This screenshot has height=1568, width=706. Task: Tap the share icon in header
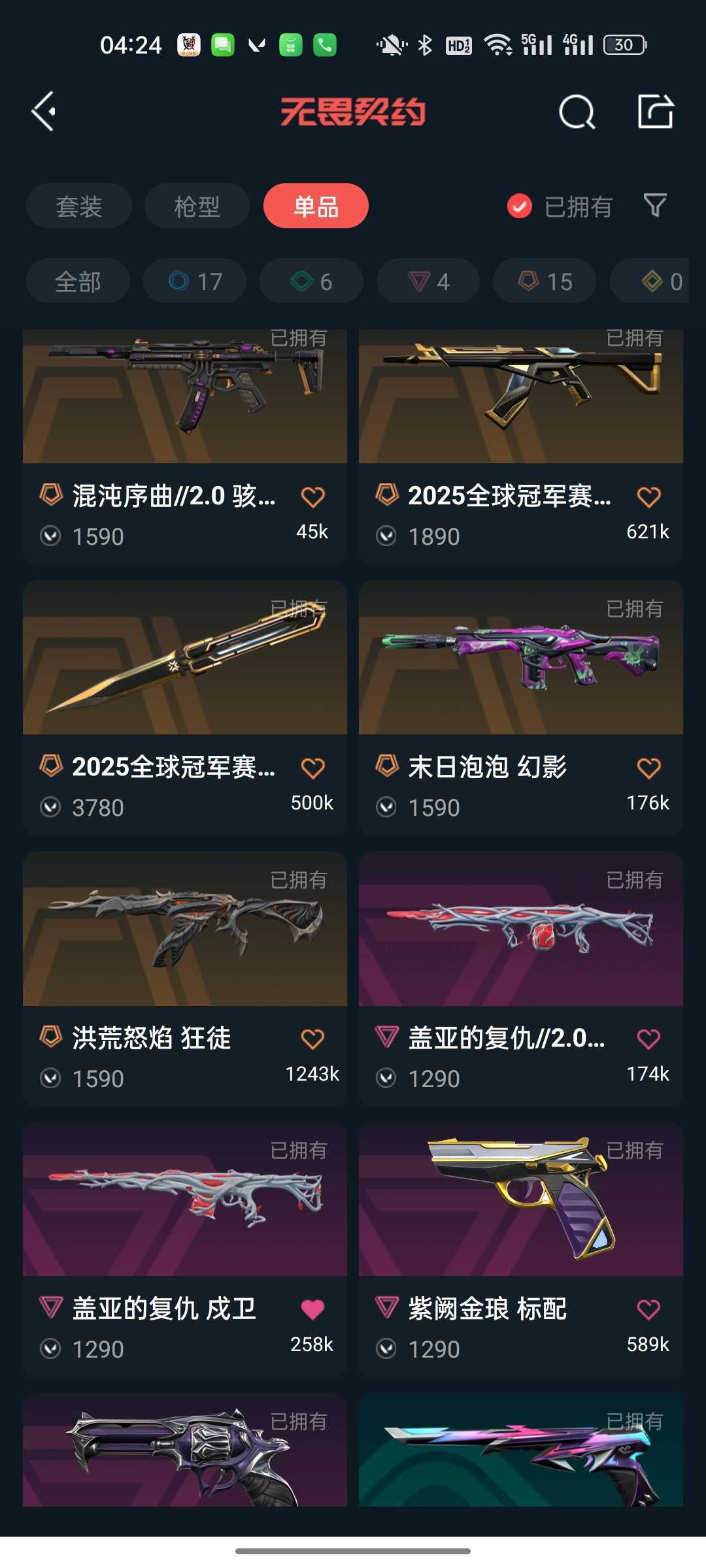tap(655, 111)
